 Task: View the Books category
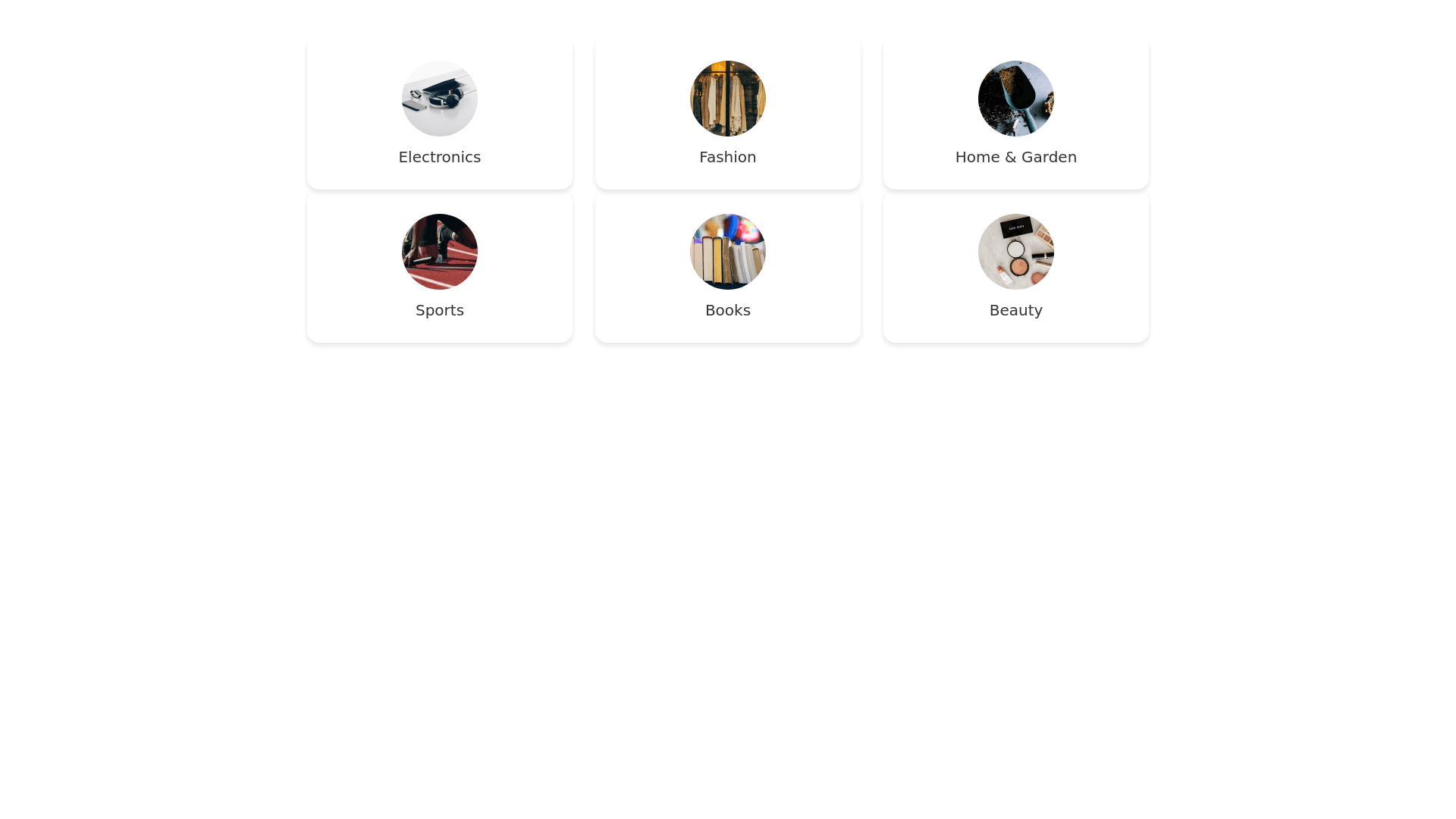coord(728,267)
